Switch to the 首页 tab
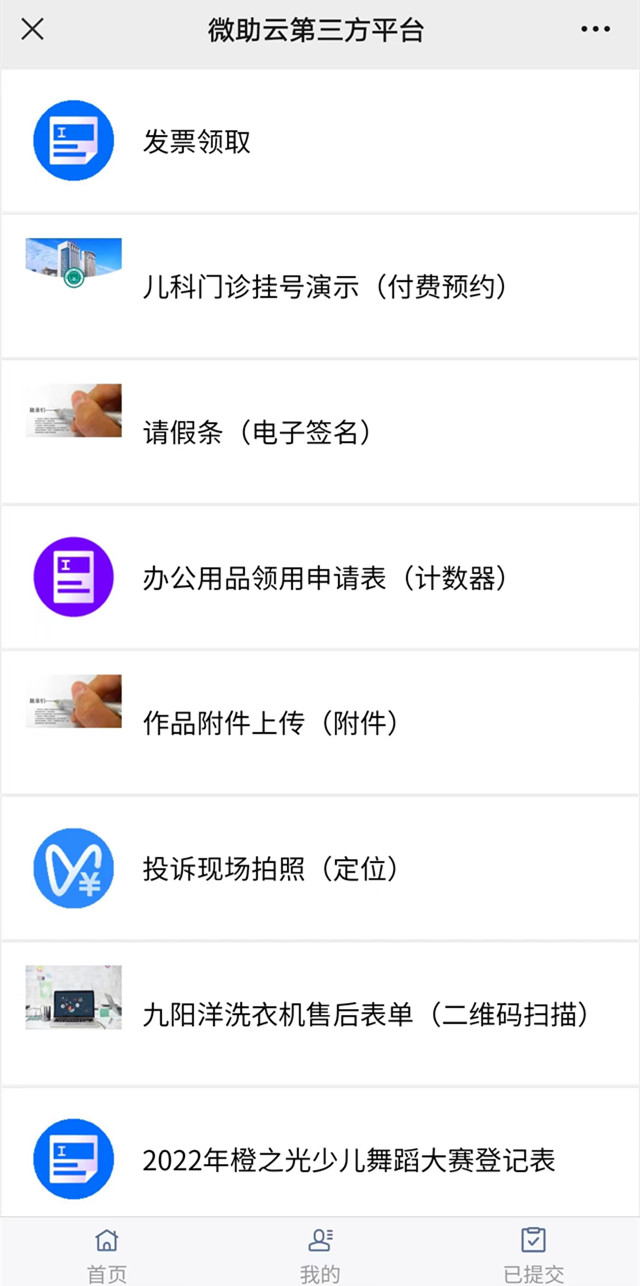The width and height of the screenshot is (640, 1286). coord(107,1252)
